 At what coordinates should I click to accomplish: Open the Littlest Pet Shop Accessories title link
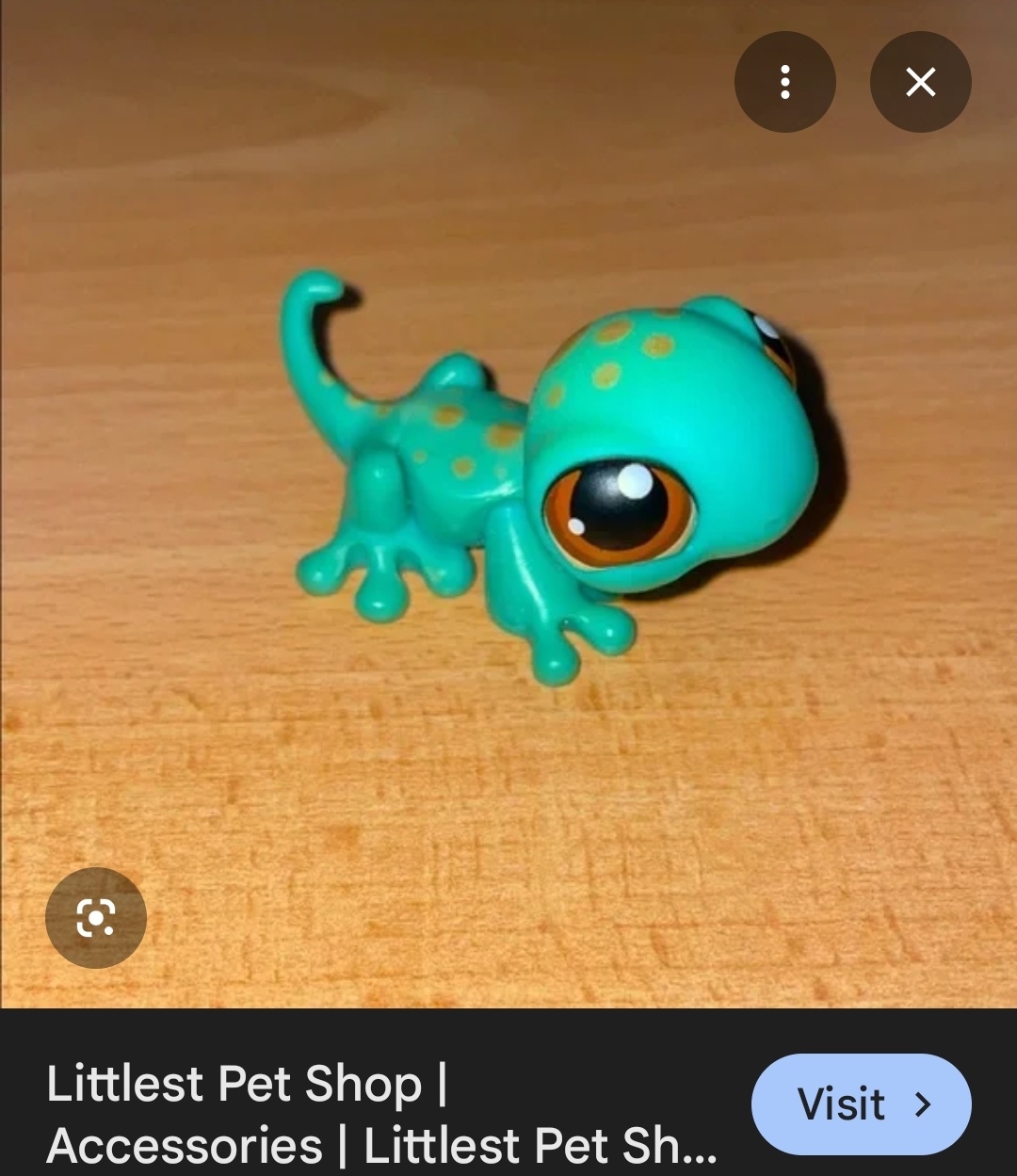point(381,1114)
